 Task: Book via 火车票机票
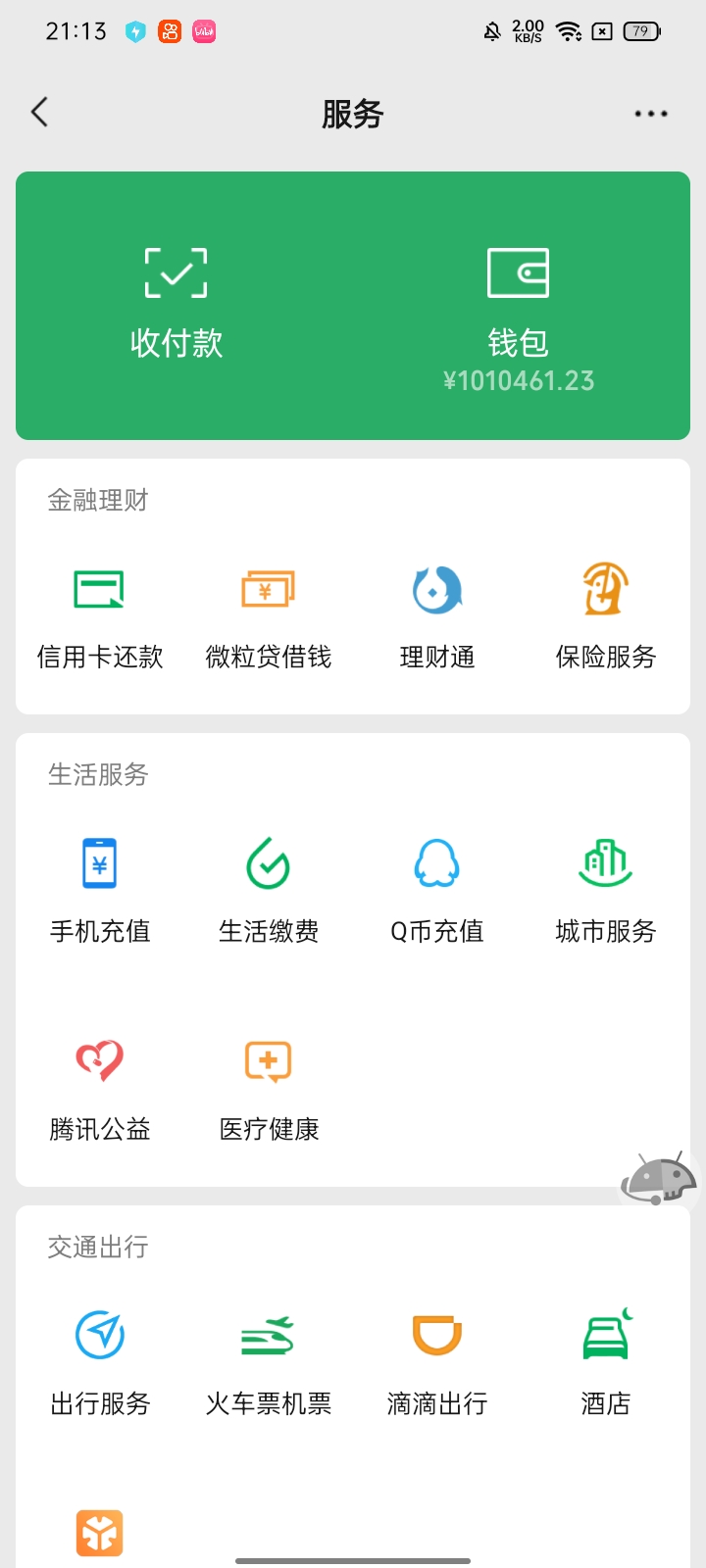269,1362
